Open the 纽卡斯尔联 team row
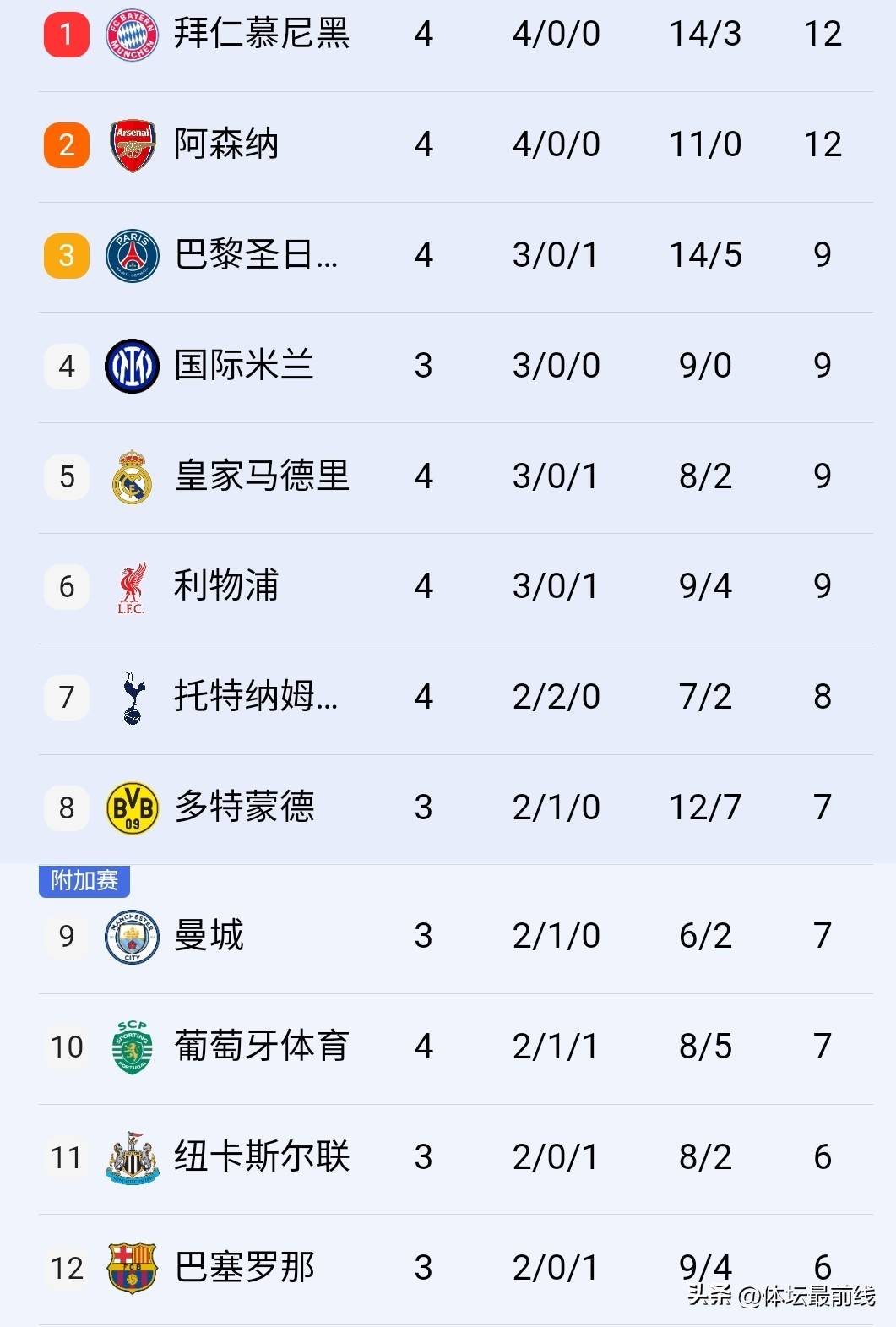896x1327 pixels. (x=261, y=1157)
